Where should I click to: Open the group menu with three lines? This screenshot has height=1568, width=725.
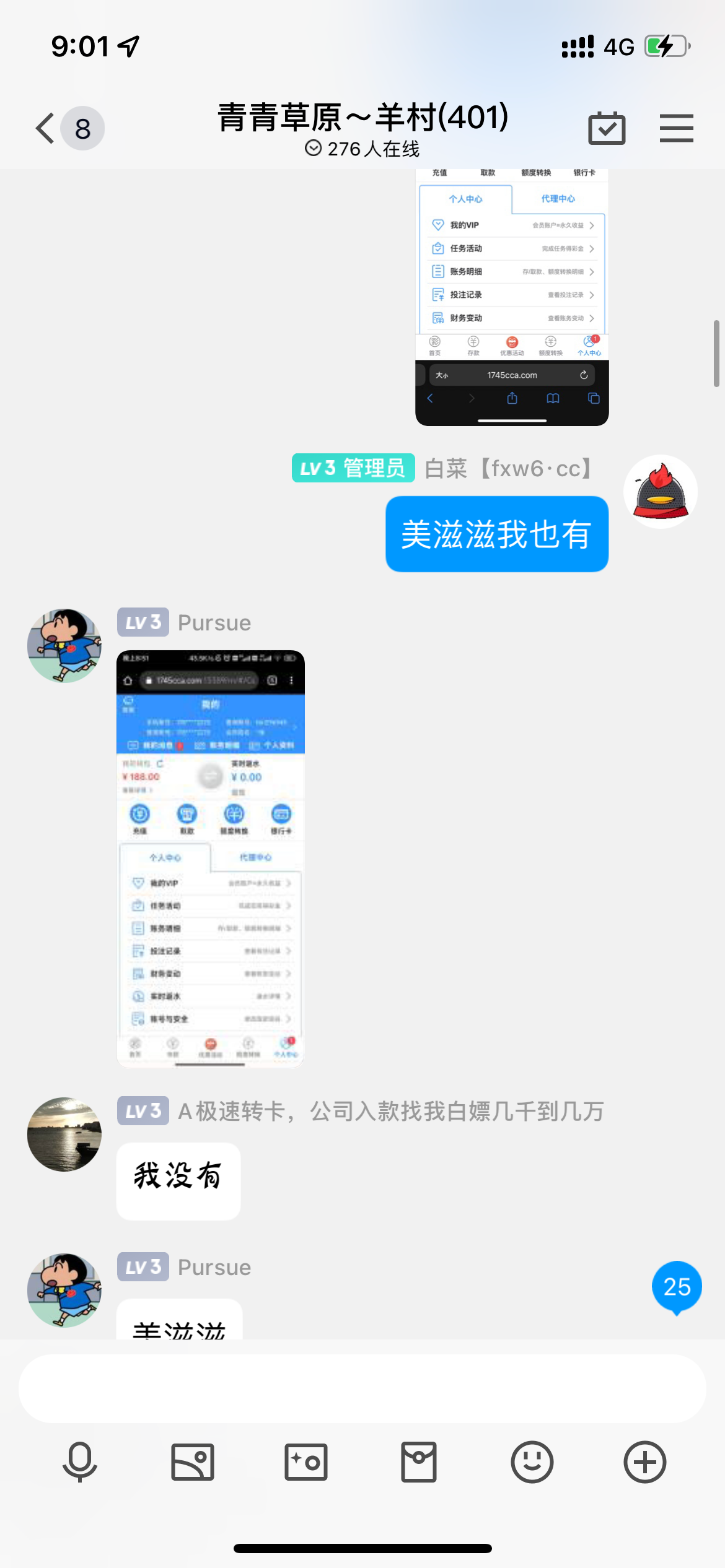pos(676,128)
